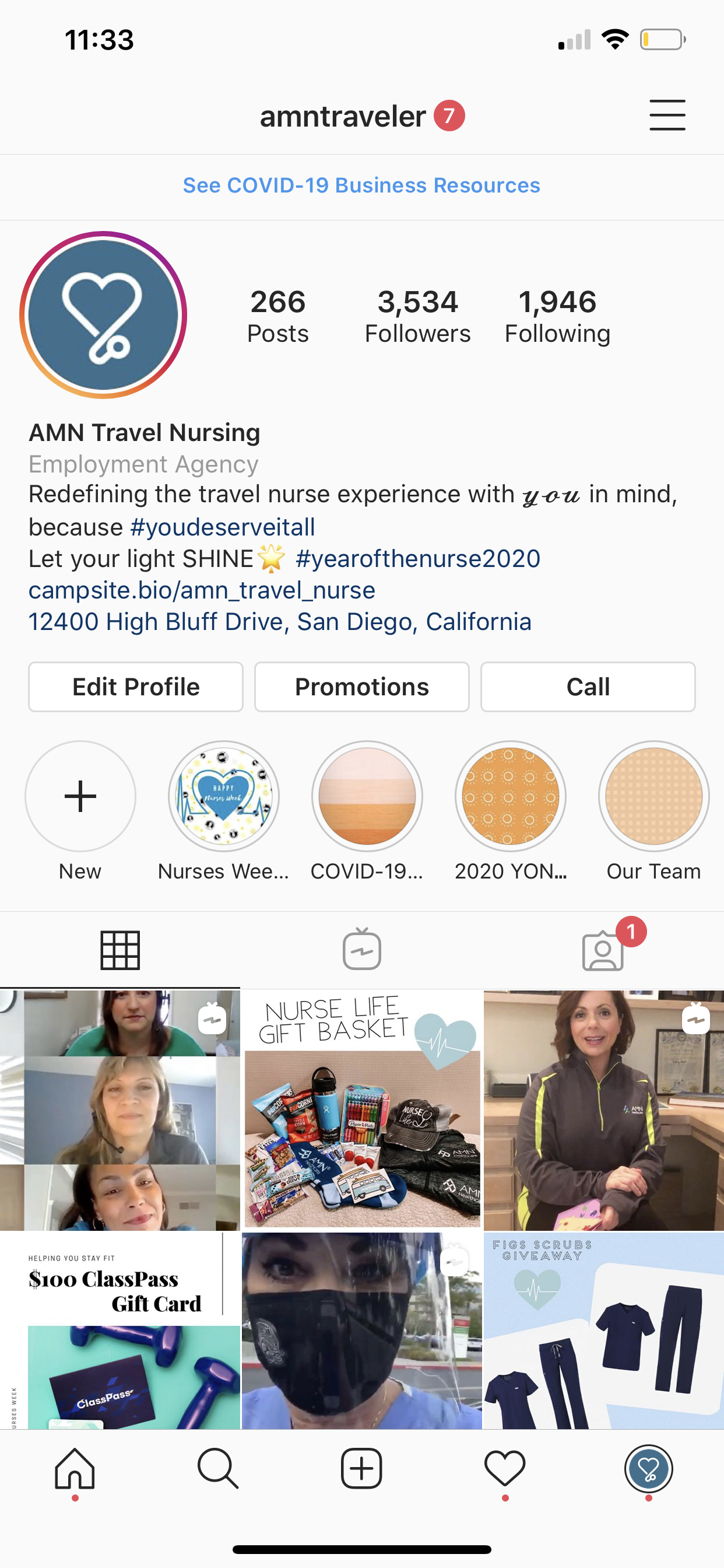Tap the Call button
This screenshot has height=1568, width=724.
click(x=588, y=687)
